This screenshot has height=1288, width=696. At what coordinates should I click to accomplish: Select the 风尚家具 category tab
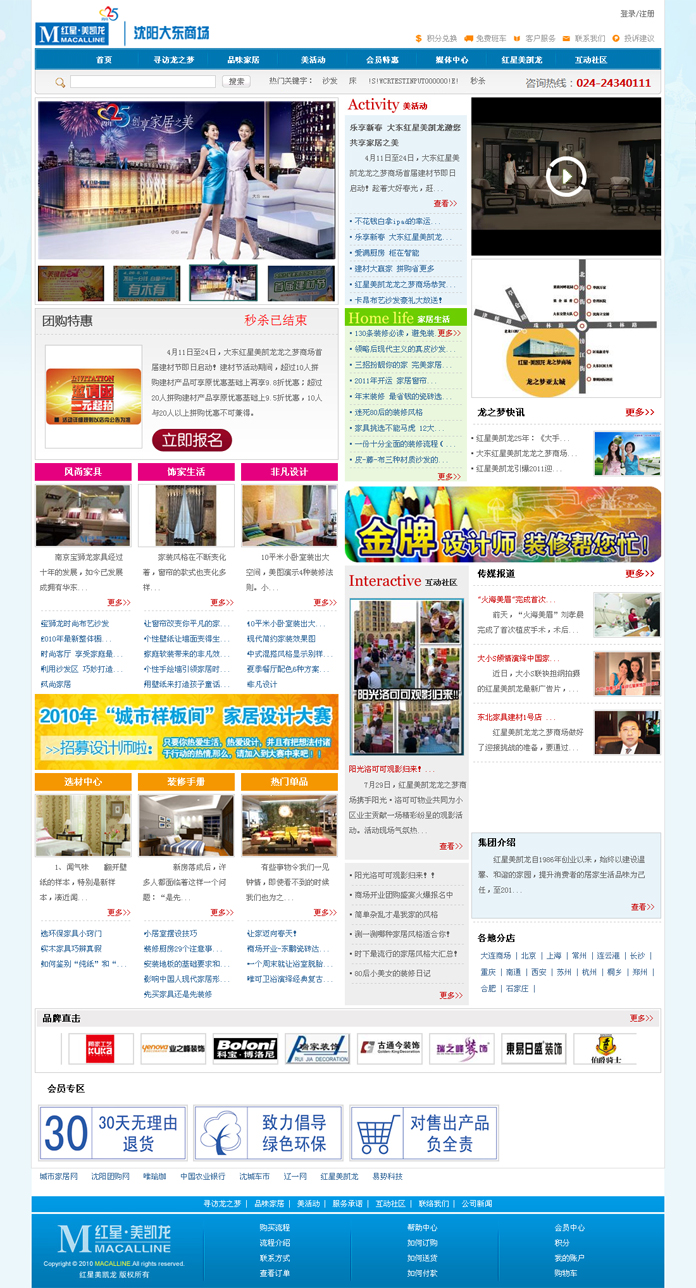pyautogui.click(x=83, y=471)
